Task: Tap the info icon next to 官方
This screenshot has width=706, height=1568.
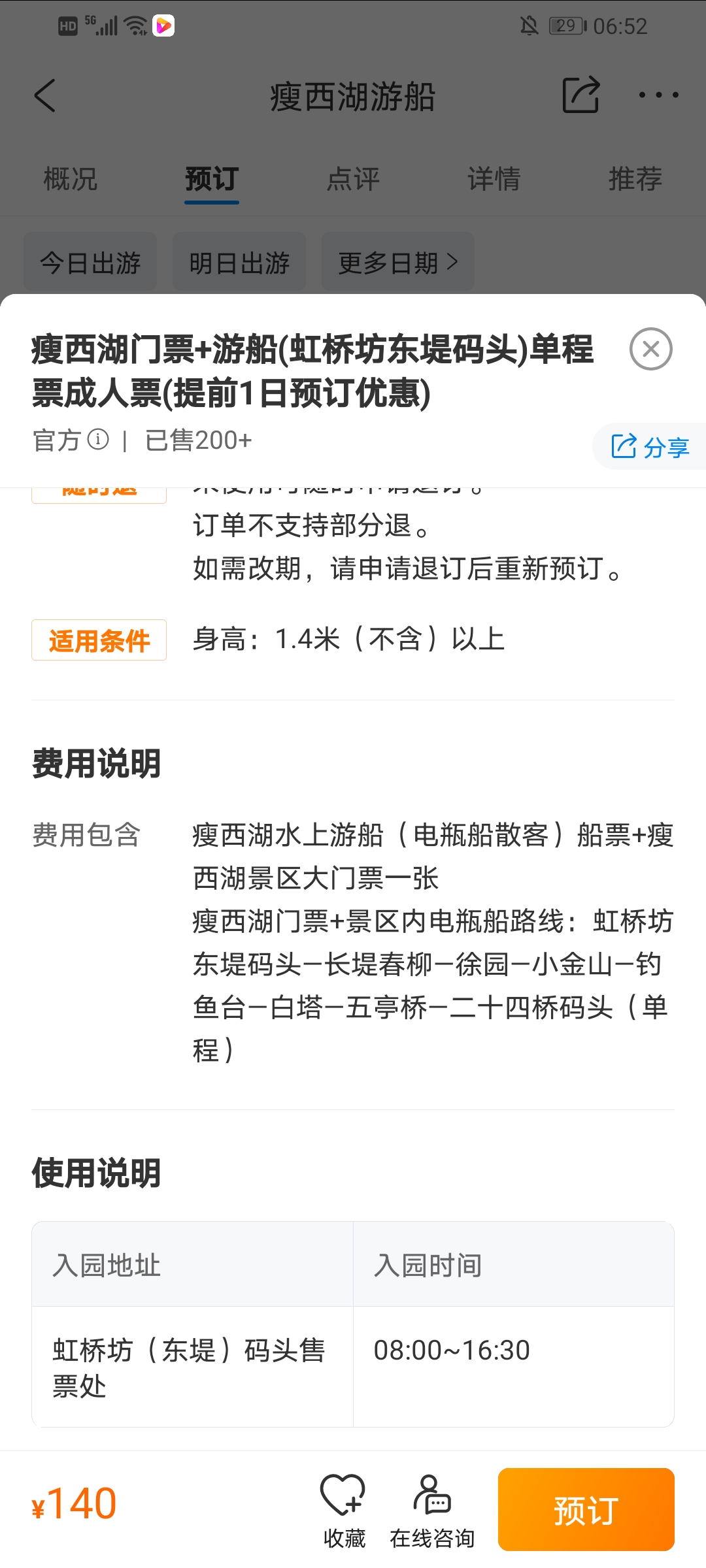Action: (x=98, y=440)
